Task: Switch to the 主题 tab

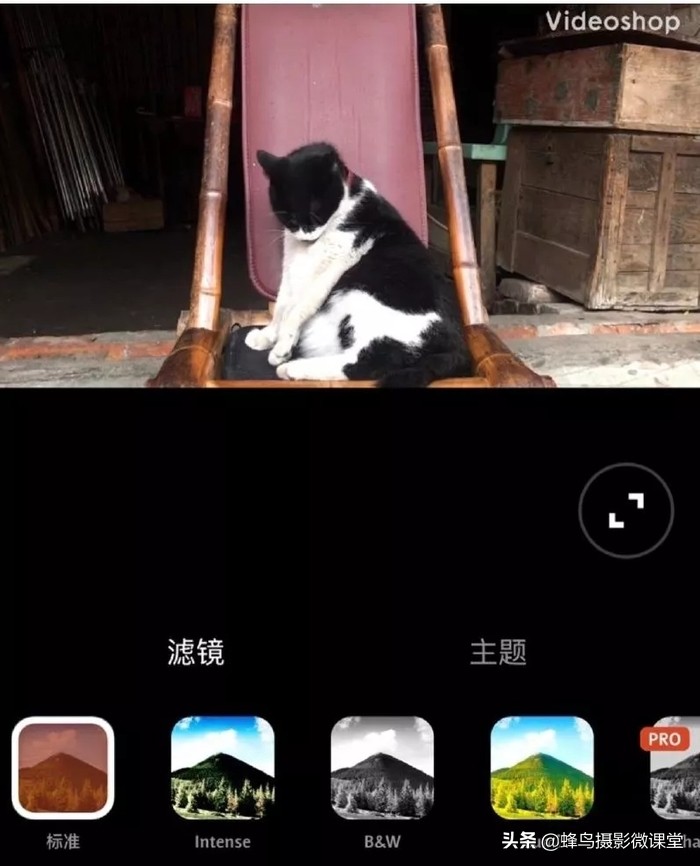Action: point(498,652)
